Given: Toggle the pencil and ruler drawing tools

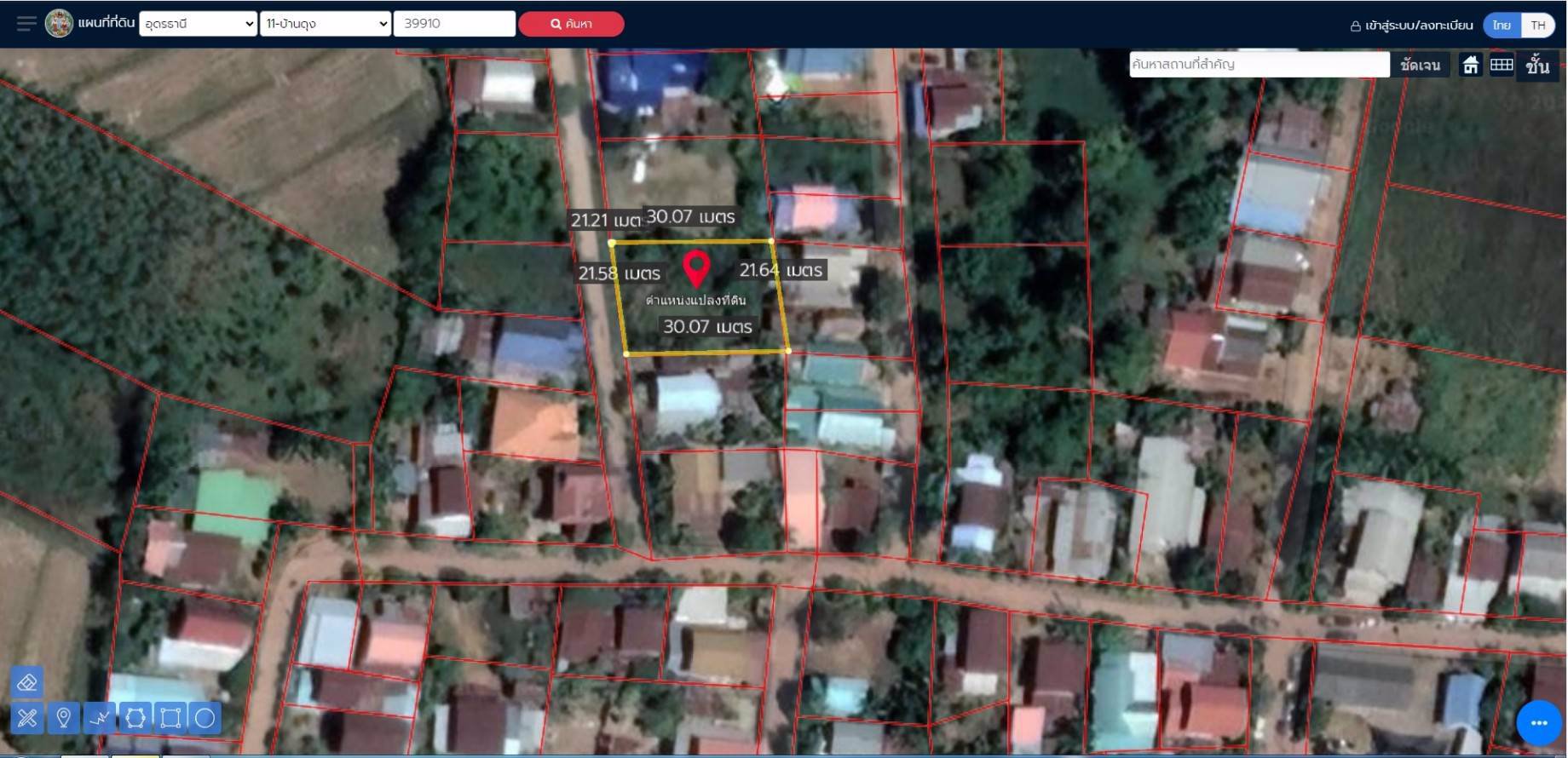Looking at the screenshot, I should pyautogui.click(x=27, y=718).
